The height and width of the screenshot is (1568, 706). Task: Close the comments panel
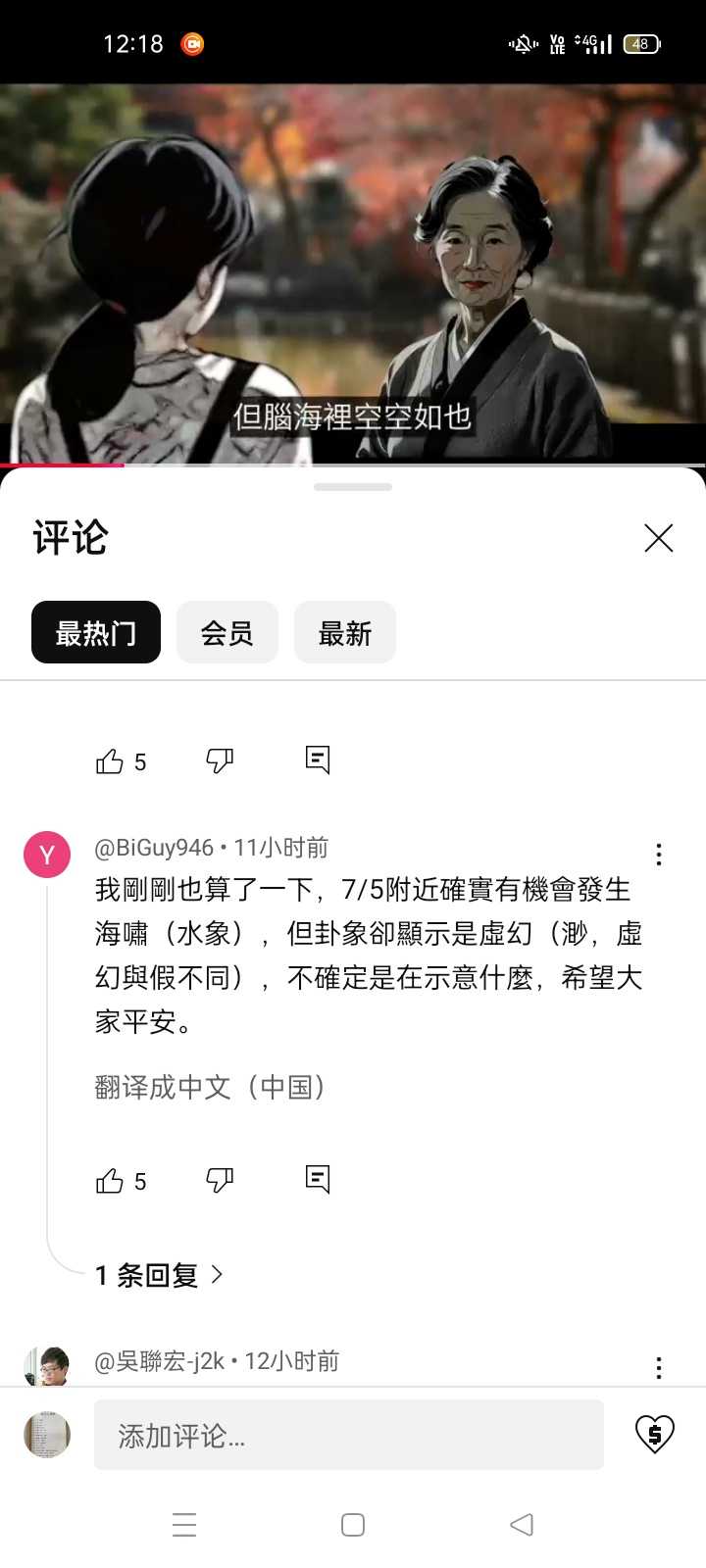point(658,537)
